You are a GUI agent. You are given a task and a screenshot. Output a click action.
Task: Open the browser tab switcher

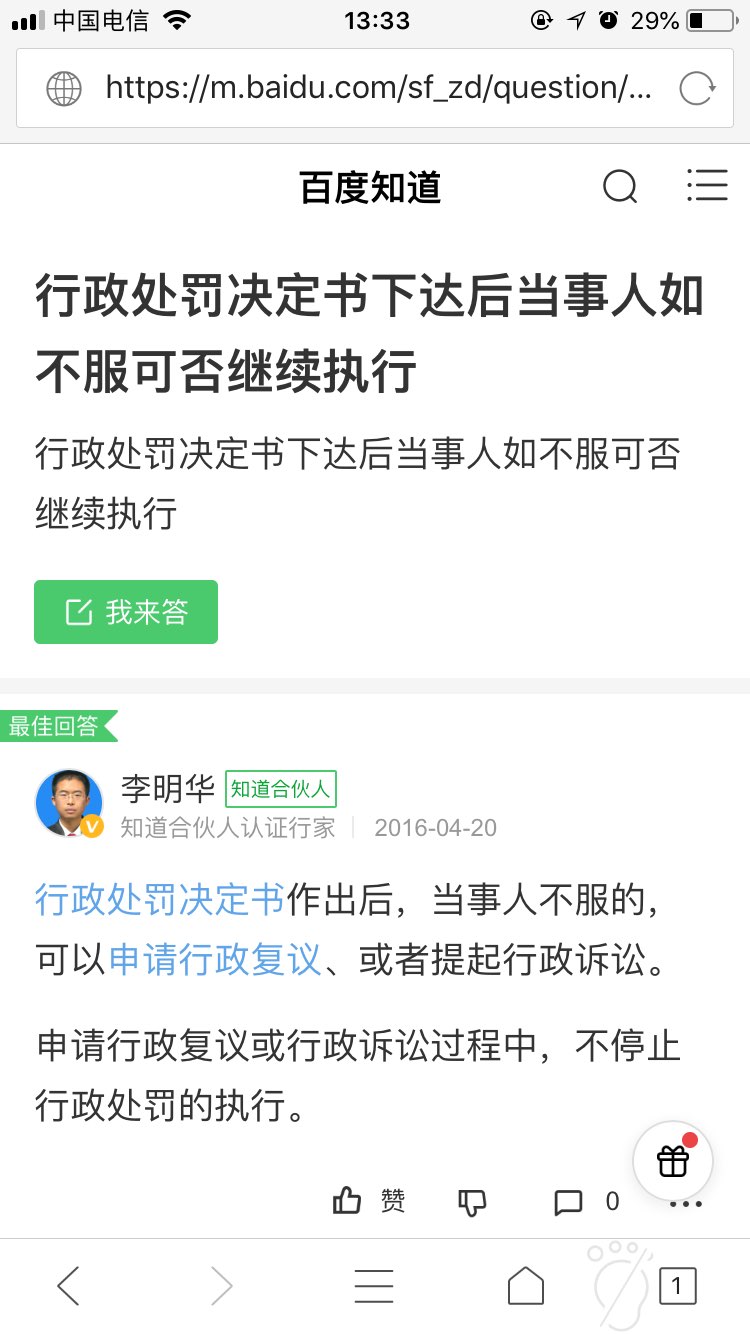tap(677, 1286)
